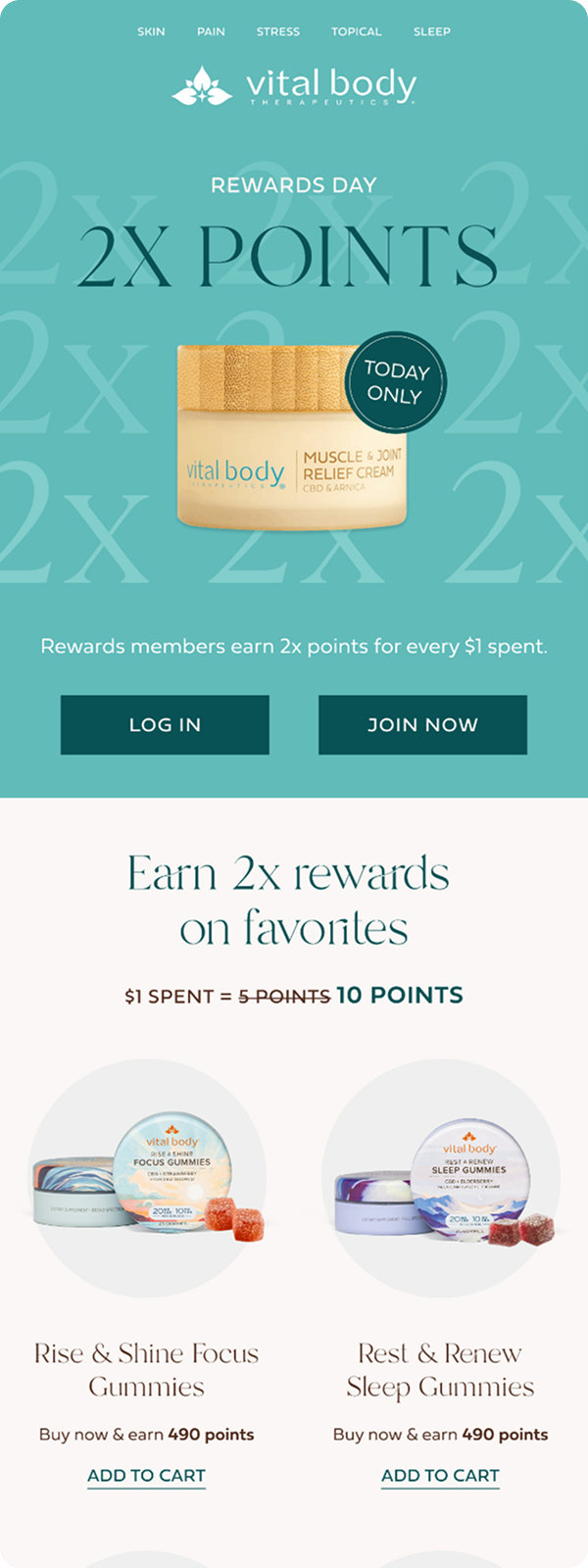Select the Stress navigation link
Image resolution: width=588 pixels, height=1568 pixels.
coord(278,31)
